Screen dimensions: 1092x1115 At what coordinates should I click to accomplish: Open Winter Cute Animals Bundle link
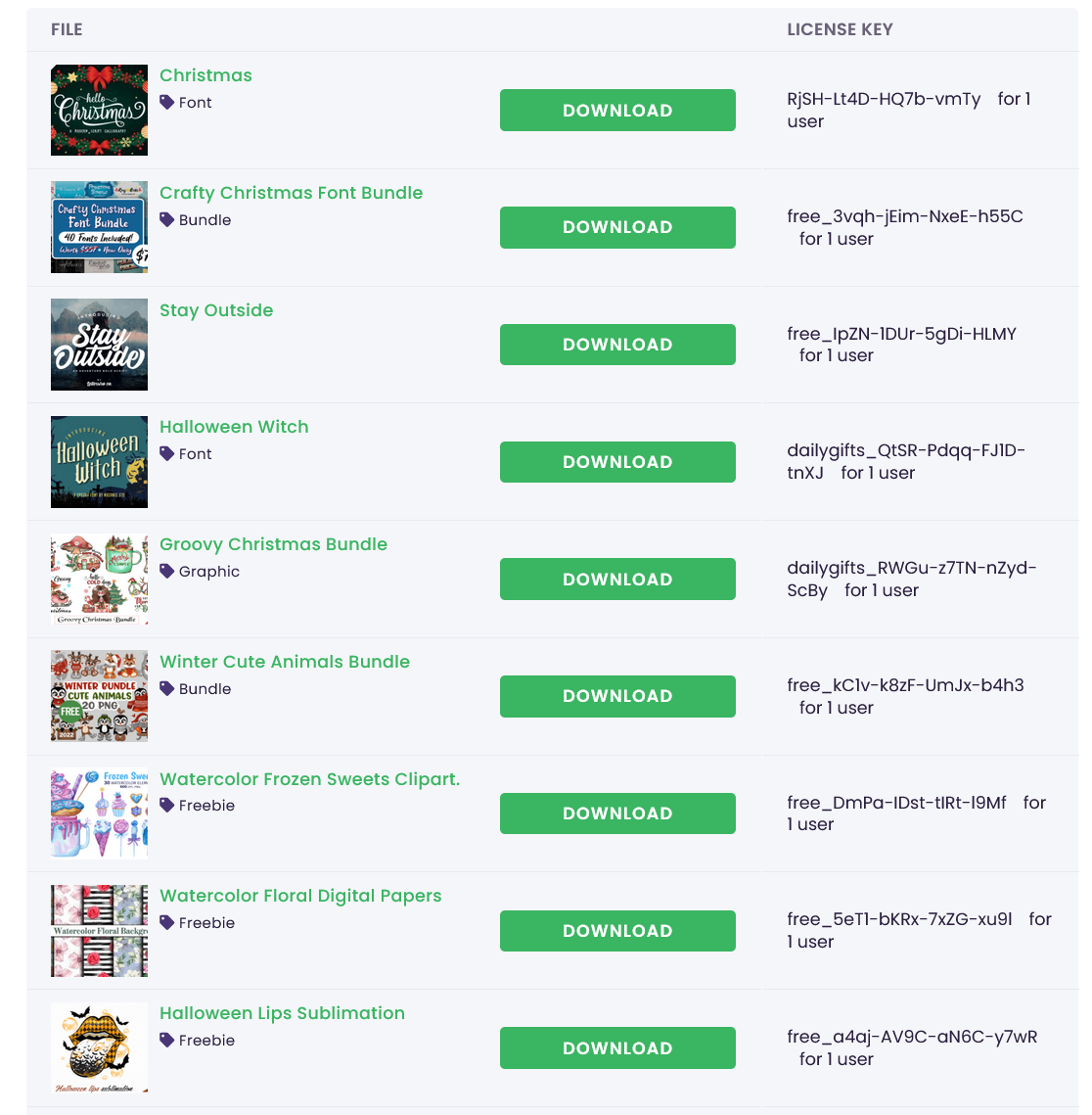point(285,662)
